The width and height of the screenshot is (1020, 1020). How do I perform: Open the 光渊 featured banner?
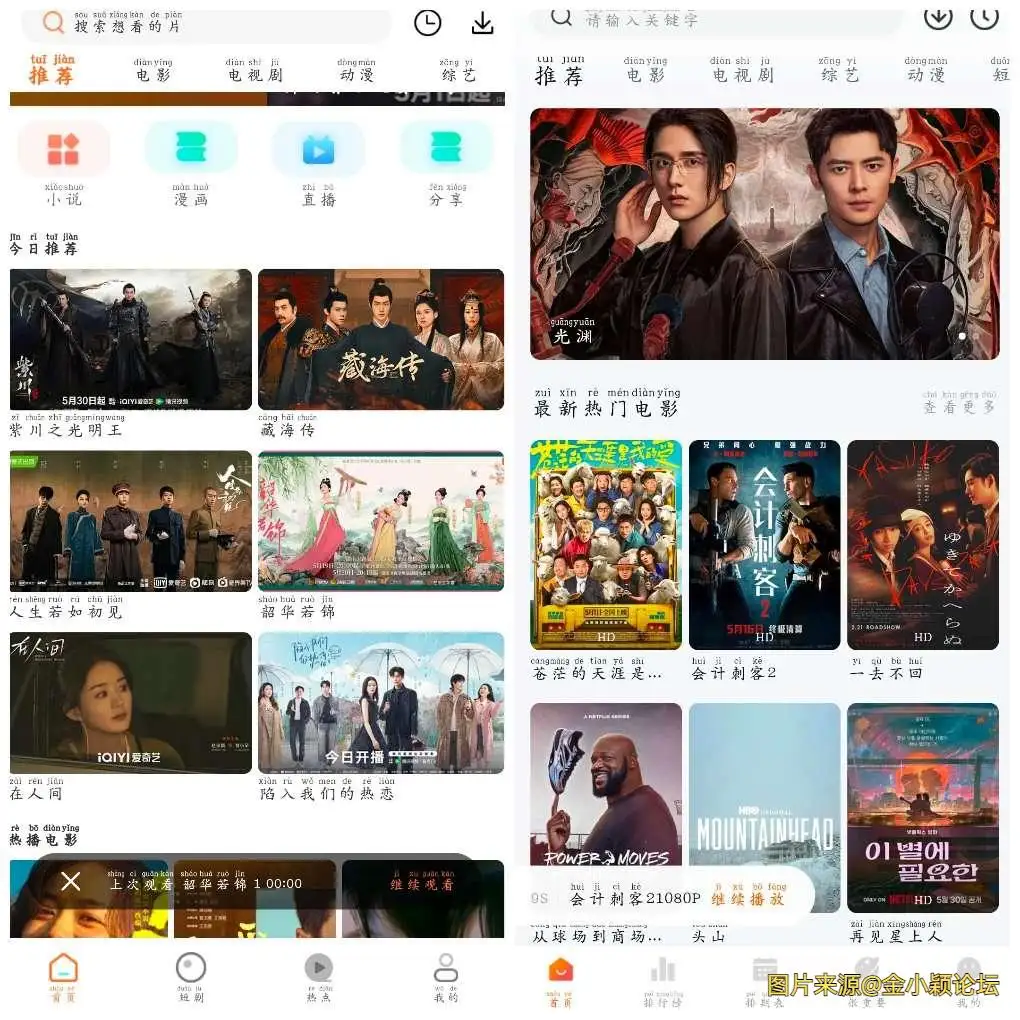(x=764, y=234)
